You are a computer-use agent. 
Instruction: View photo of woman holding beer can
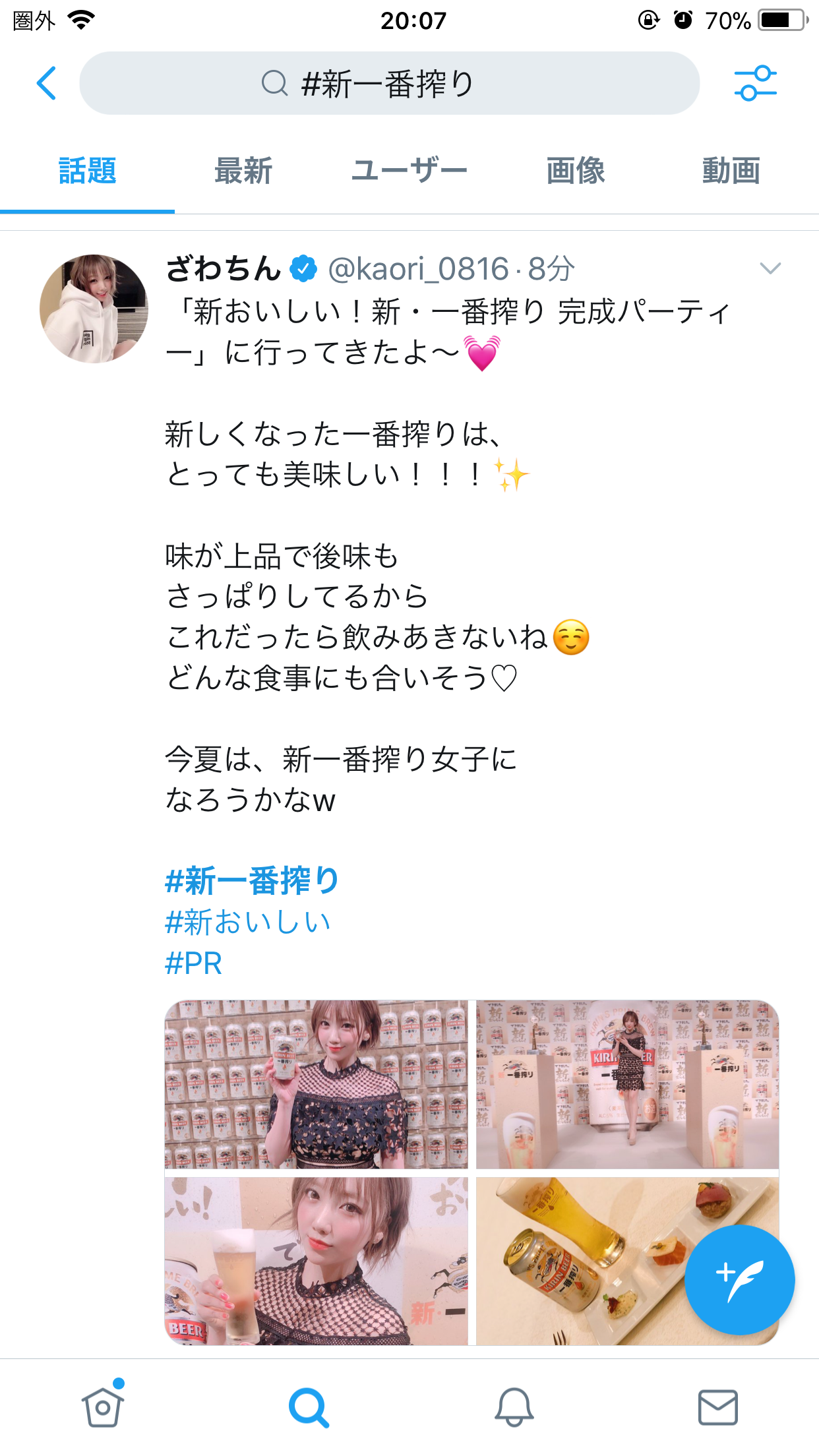pos(316,1085)
